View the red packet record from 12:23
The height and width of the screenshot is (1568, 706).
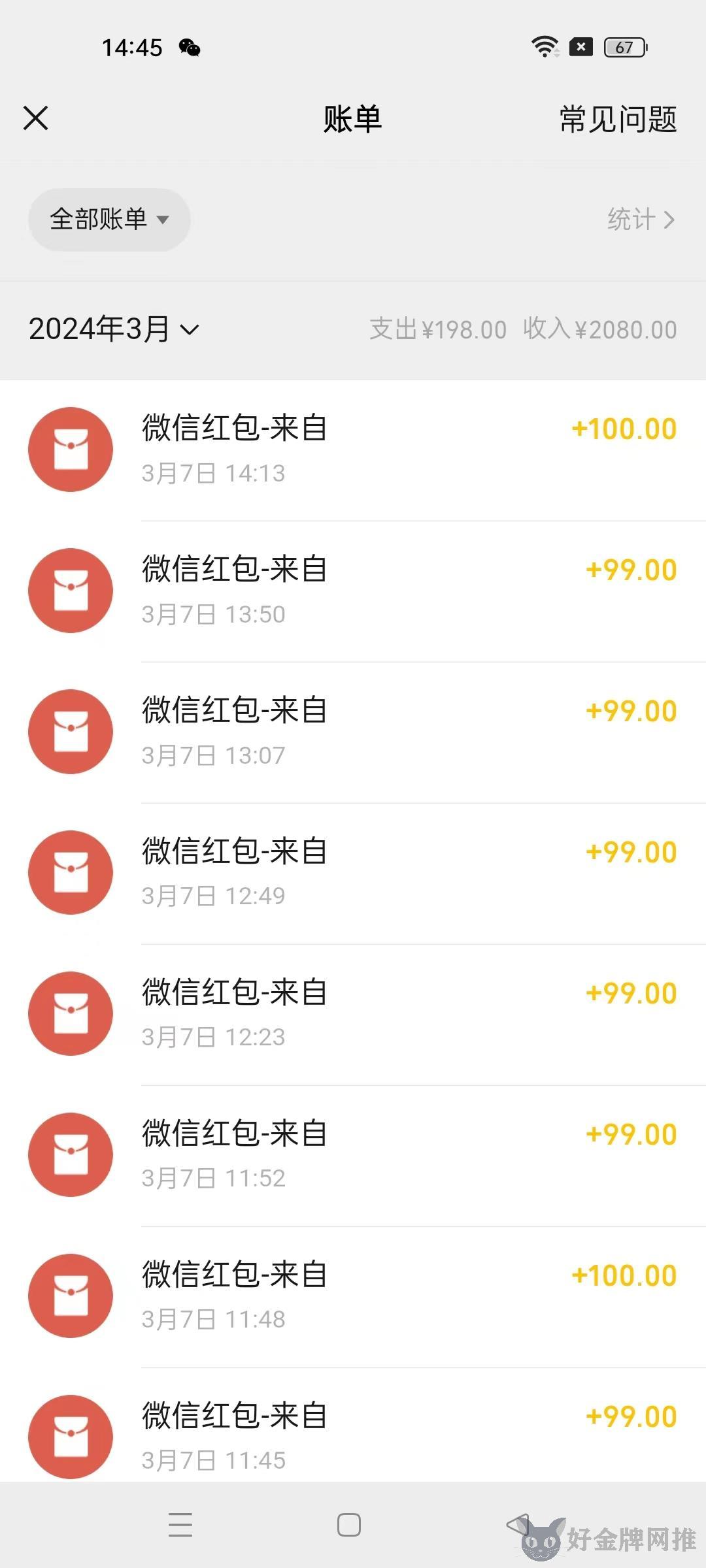point(353,1015)
